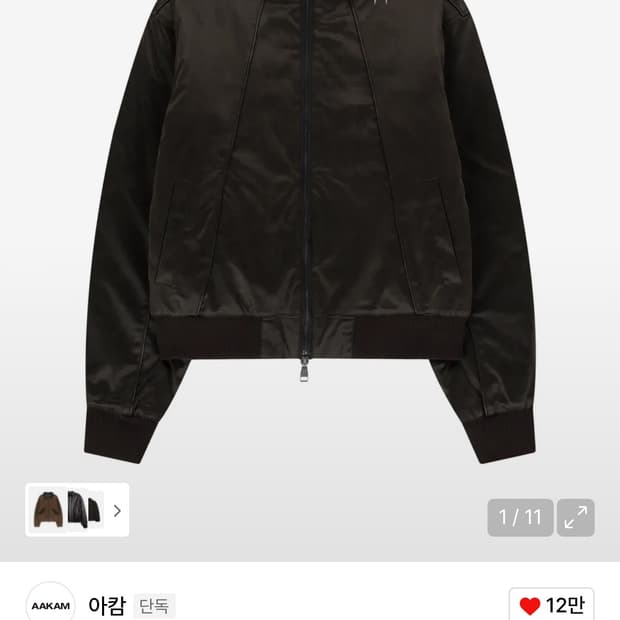Expand the product image to fullscreen
The height and width of the screenshot is (620, 620).
576,517
